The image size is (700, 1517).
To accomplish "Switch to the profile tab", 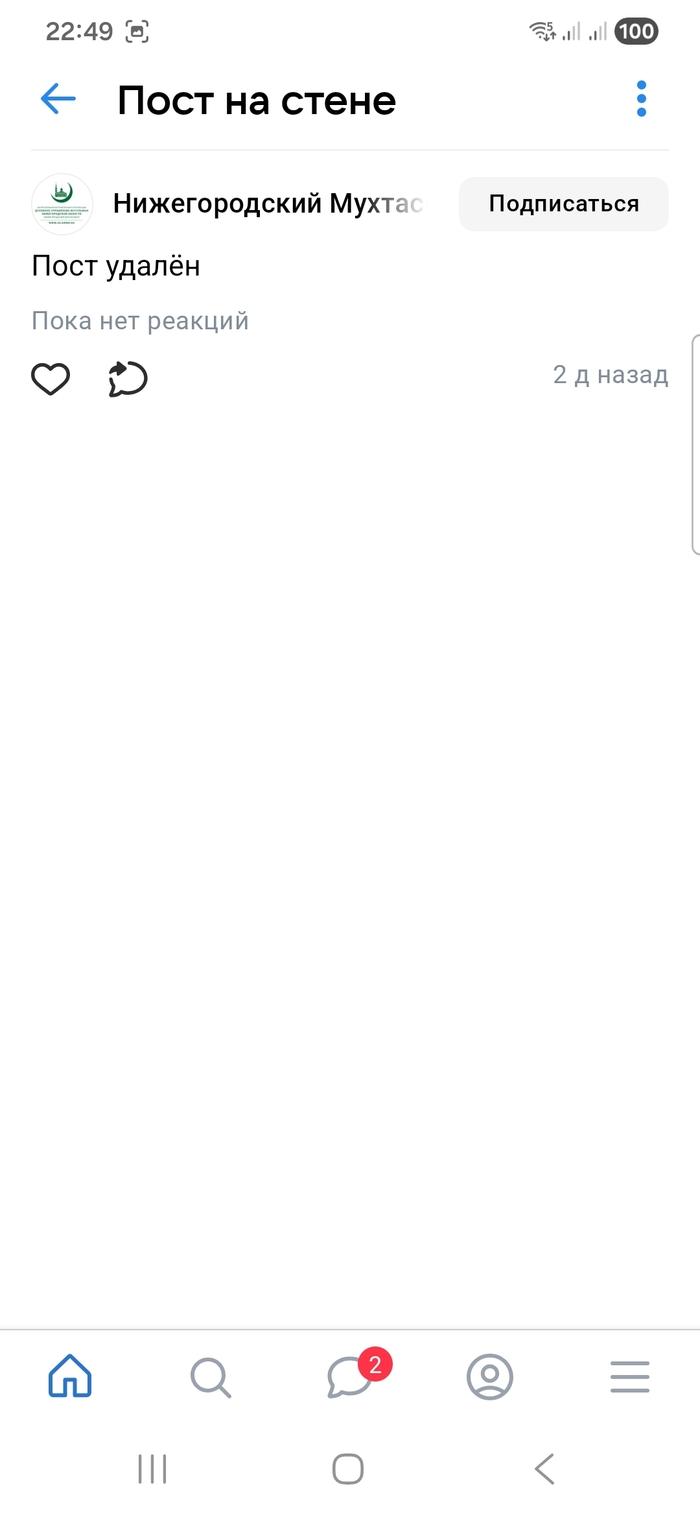I will [x=490, y=1377].
